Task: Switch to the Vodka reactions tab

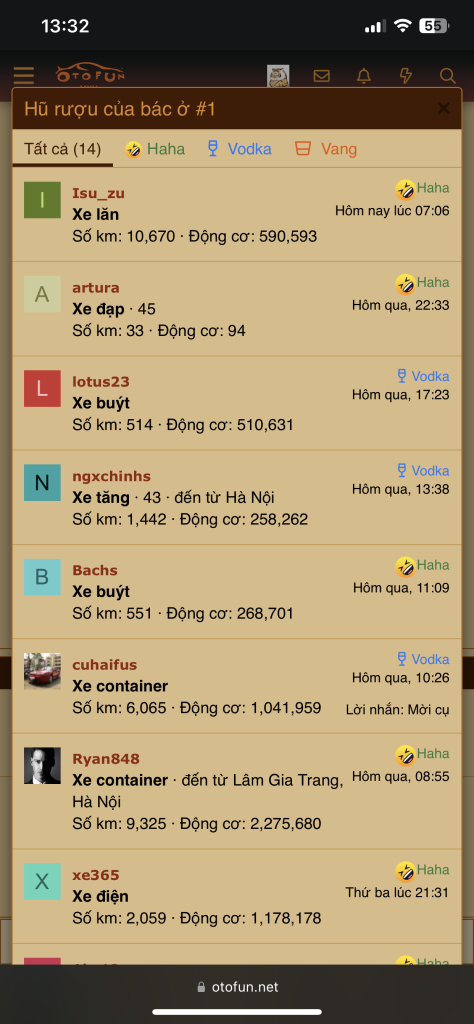Action: (239, 149)
